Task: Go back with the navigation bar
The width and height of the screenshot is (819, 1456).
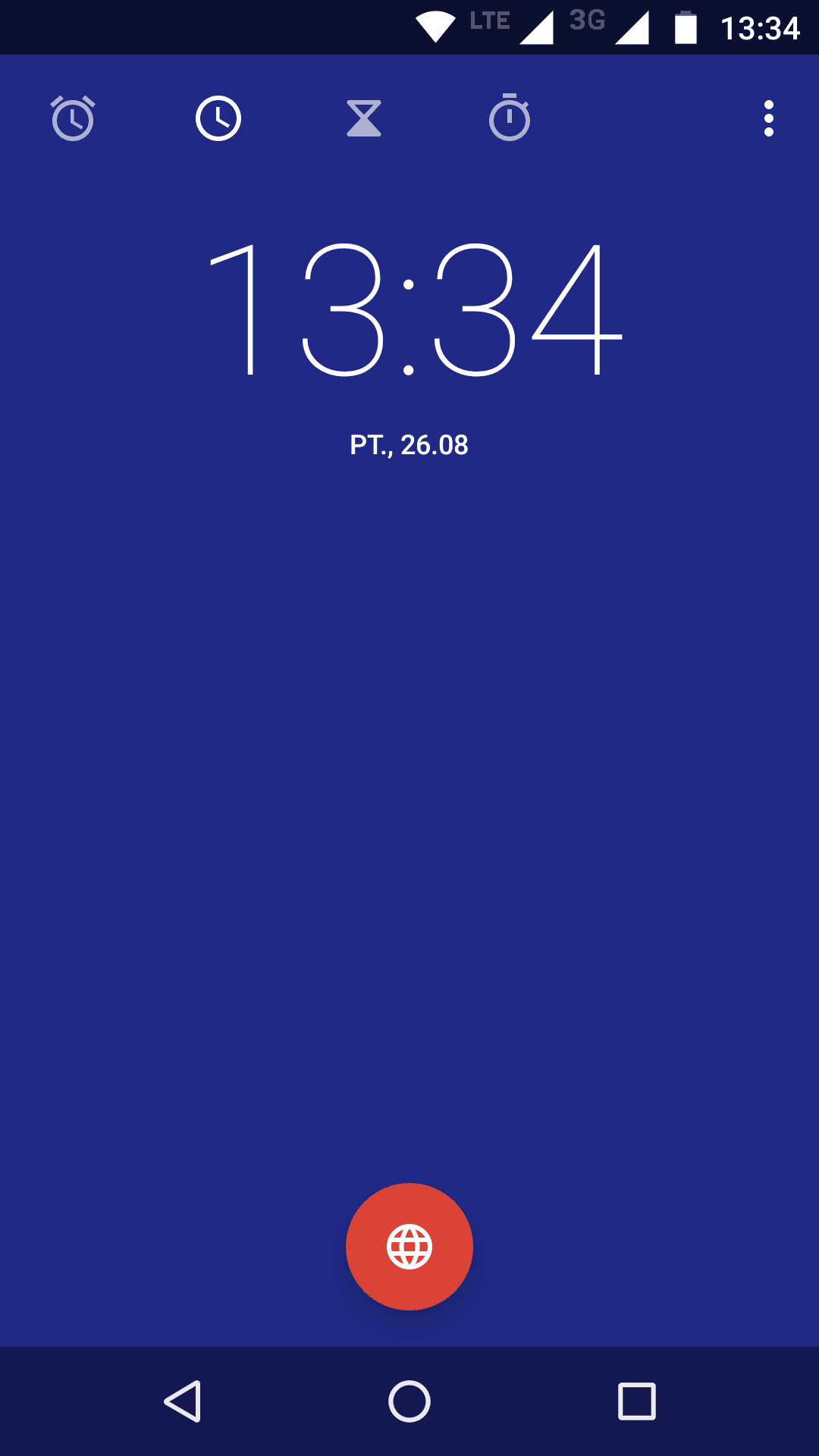Action: [x=182, y=1401]
